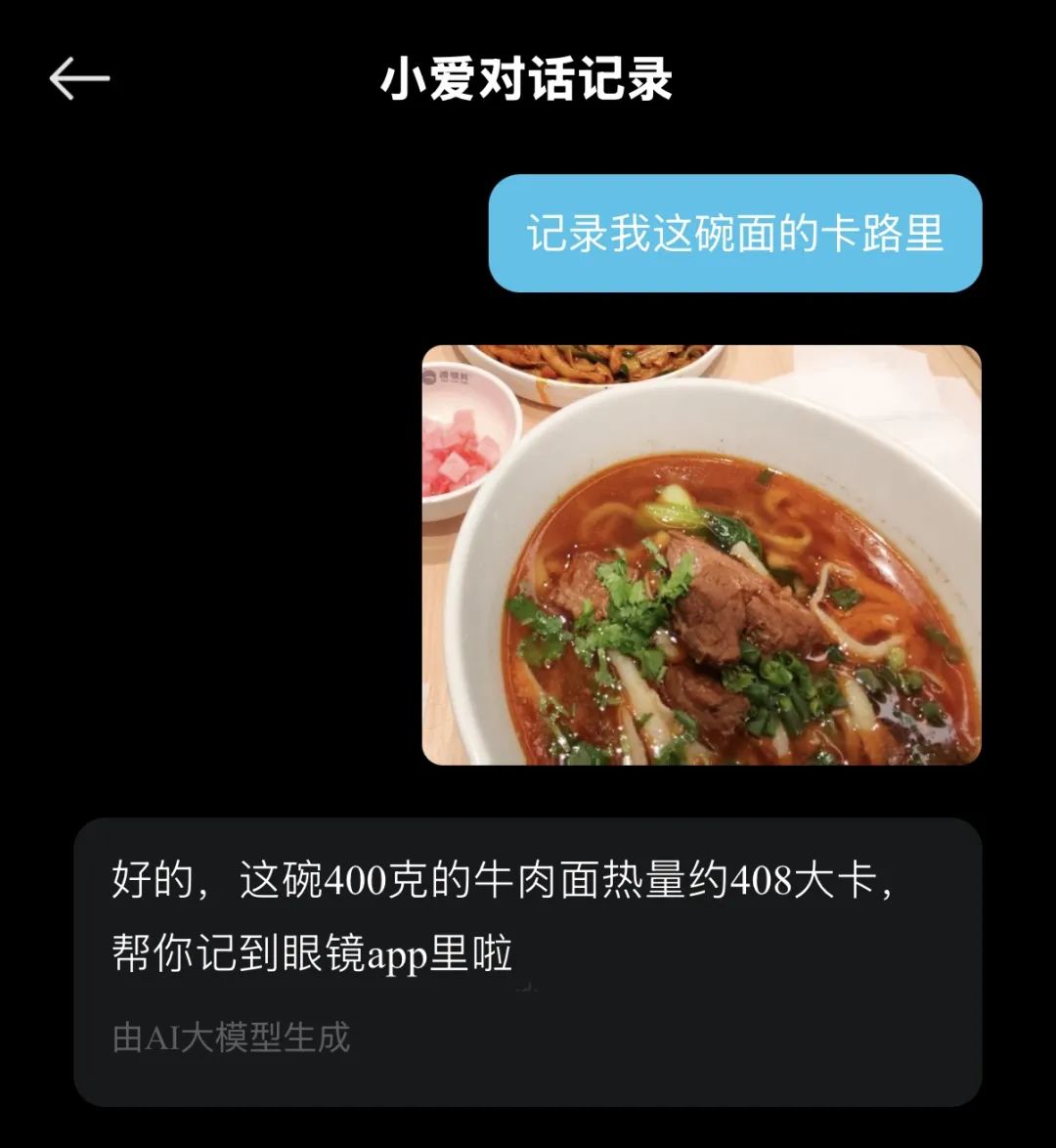
Task: Click the top-left navigation arrow
Action: (80, 77)
